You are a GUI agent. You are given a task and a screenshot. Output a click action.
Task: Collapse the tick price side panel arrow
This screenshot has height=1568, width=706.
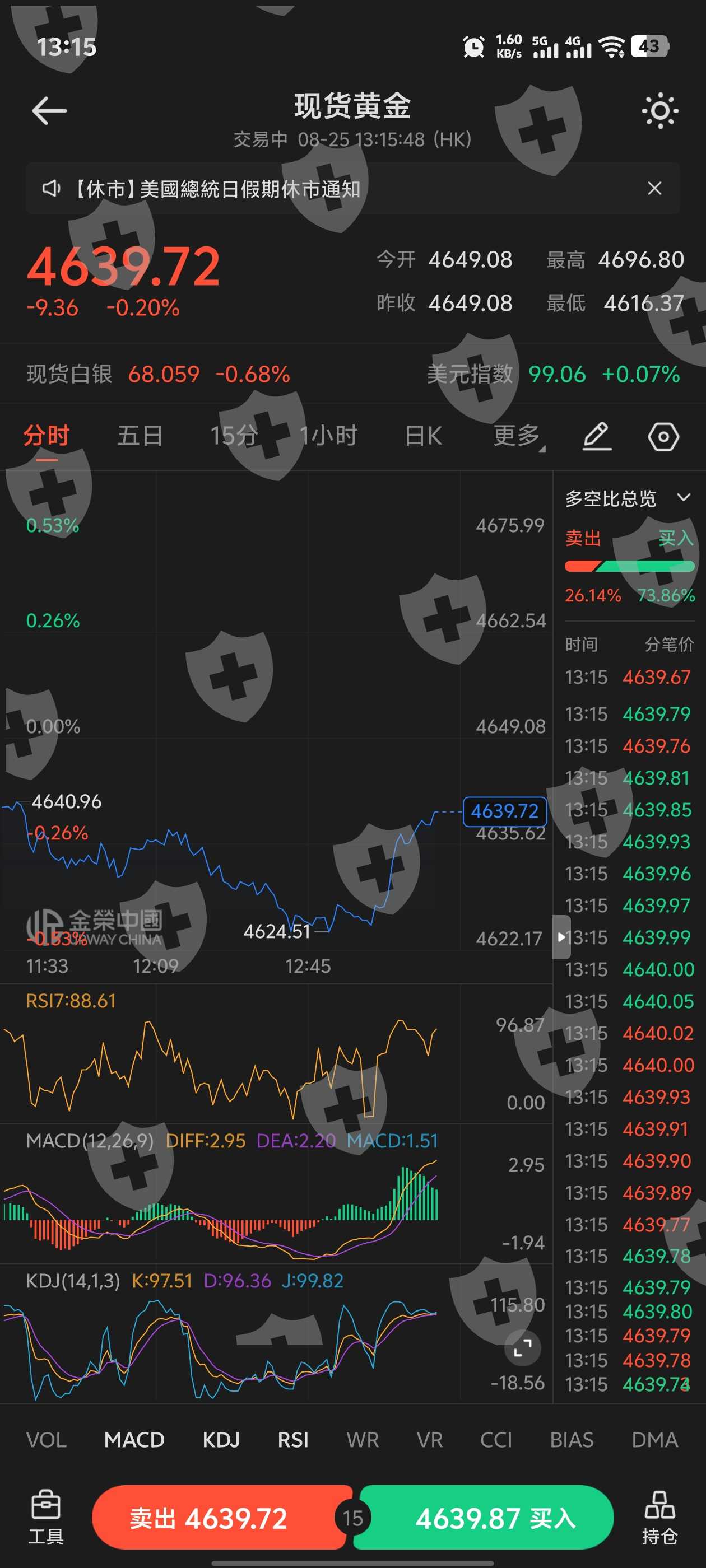[x=561, y=937]
